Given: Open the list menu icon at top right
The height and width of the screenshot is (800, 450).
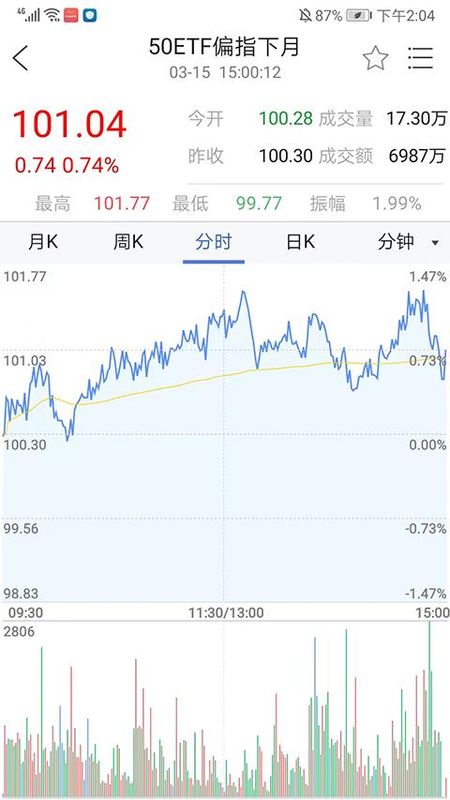Looking at the screenshot, I should [x=421, y=58].
